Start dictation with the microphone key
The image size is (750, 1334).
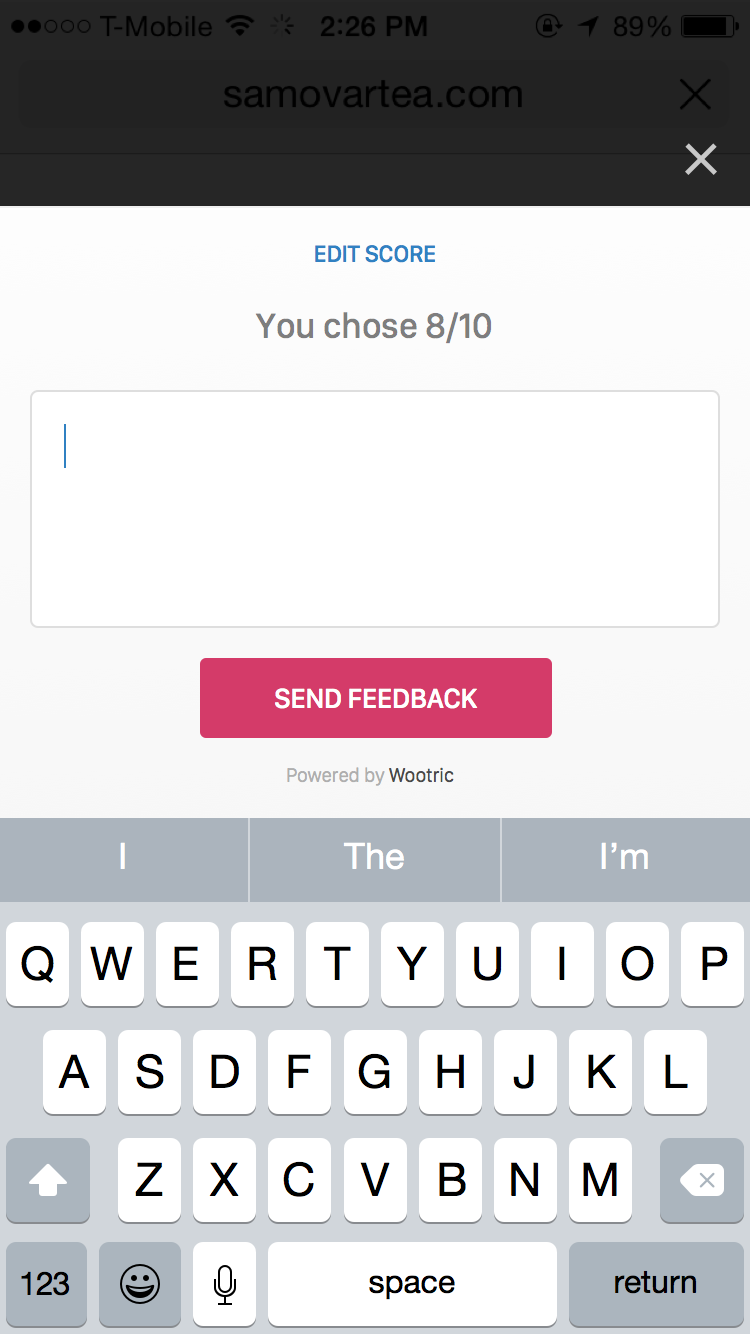[x=225, y=1283]
